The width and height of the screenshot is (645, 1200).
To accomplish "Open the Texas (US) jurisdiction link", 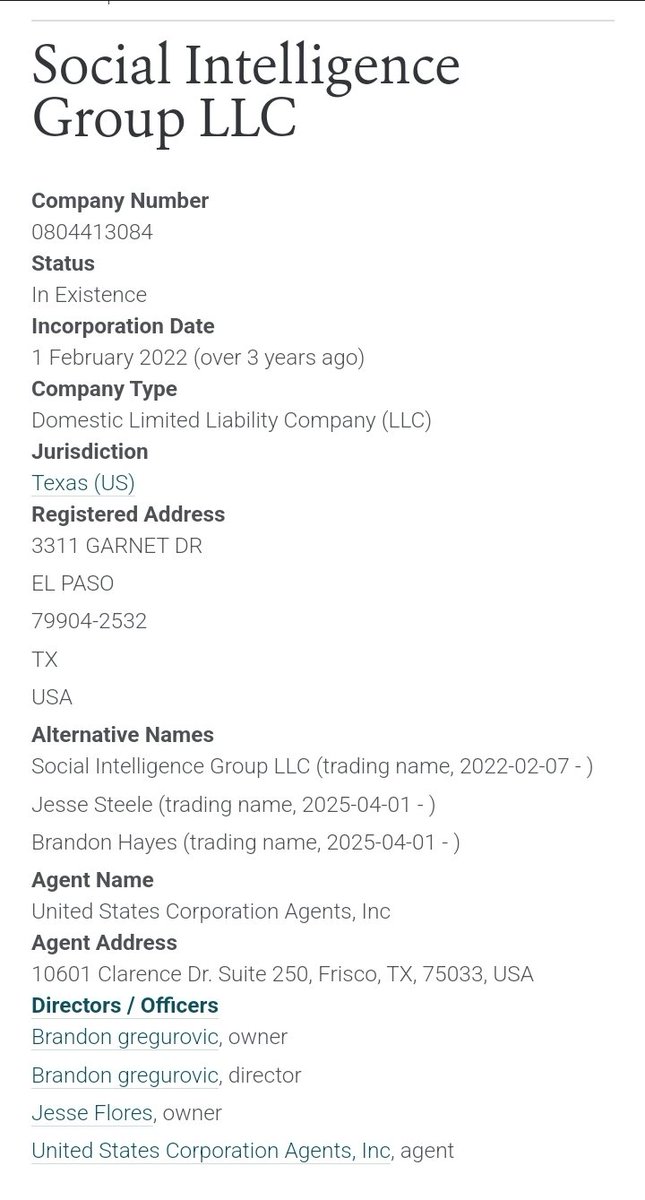I will click(83, 483).
